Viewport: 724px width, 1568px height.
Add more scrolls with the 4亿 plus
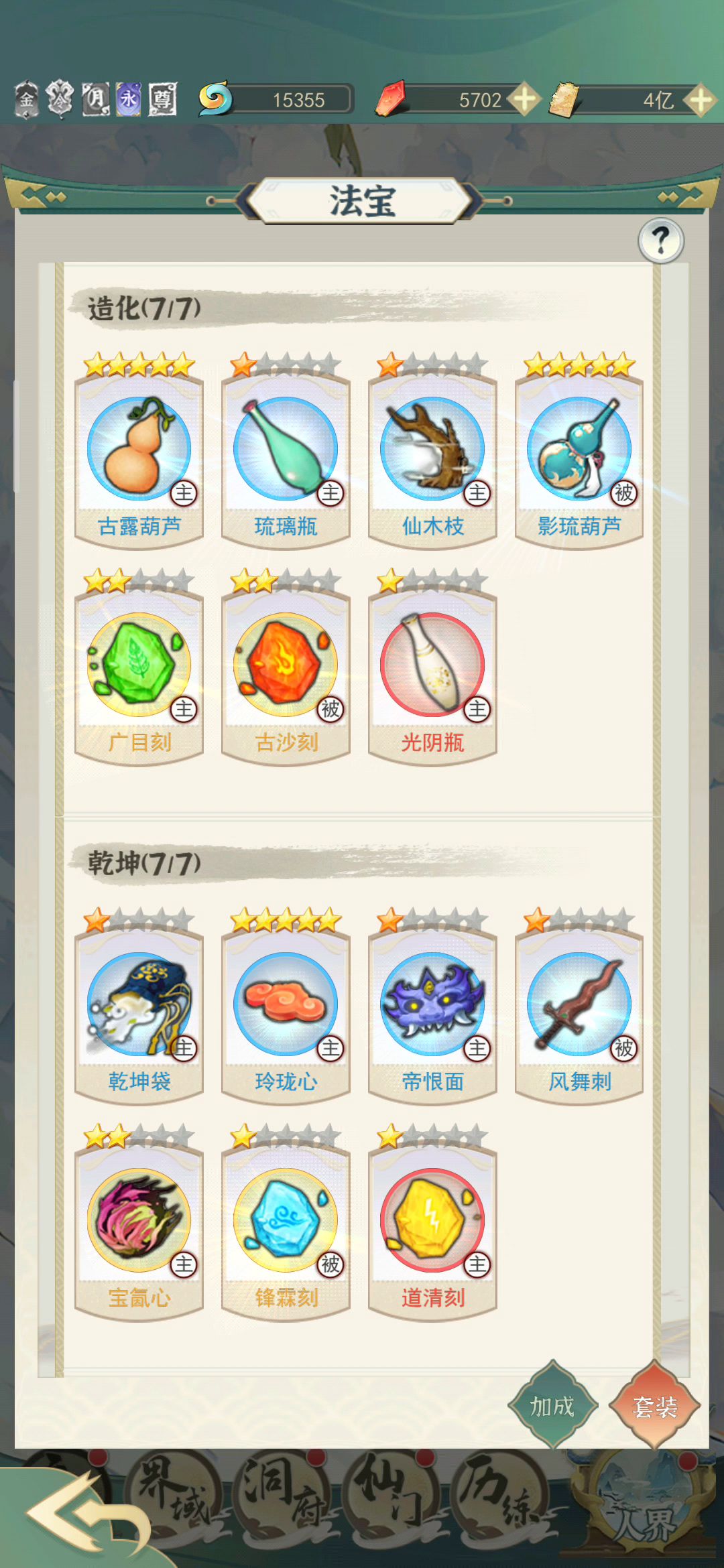click(700, 100)
